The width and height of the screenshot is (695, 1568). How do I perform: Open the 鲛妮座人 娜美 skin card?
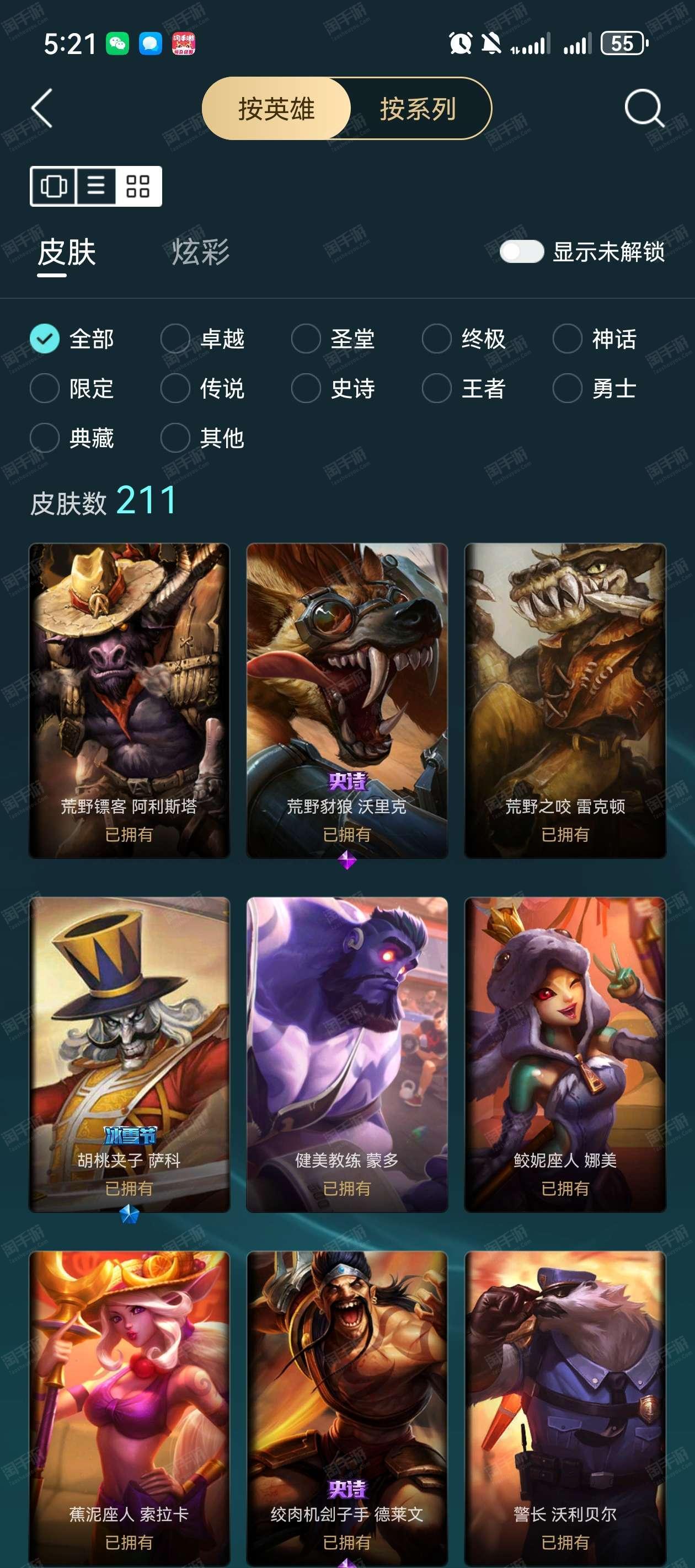565,1054
